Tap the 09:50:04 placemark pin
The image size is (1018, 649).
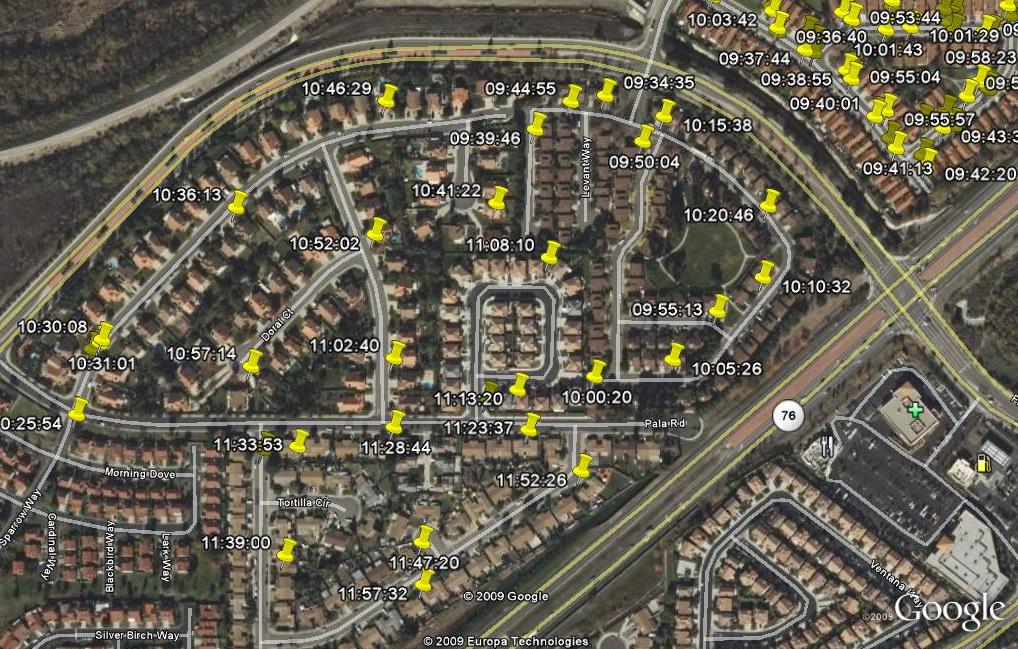pyautogui.click(x=644, y=136)
